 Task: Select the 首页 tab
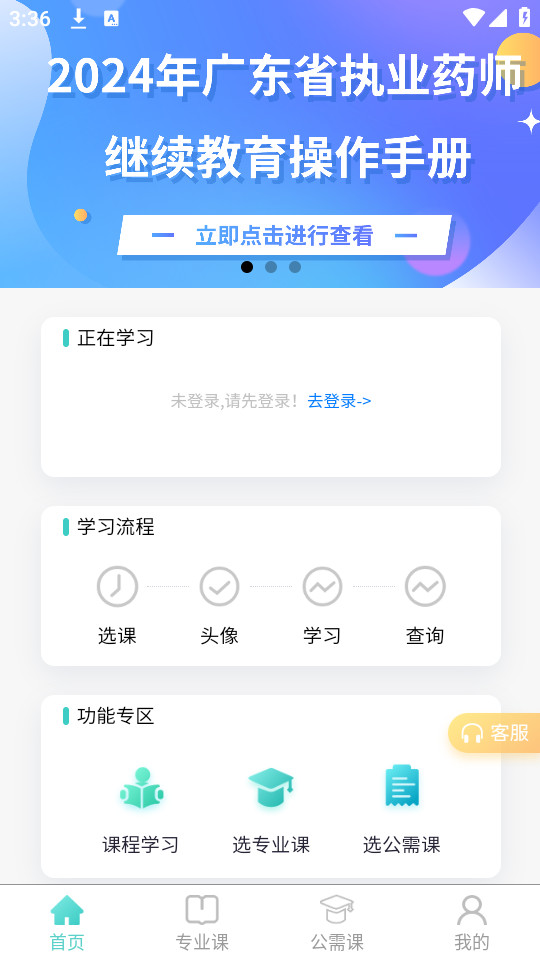[67, 923]
